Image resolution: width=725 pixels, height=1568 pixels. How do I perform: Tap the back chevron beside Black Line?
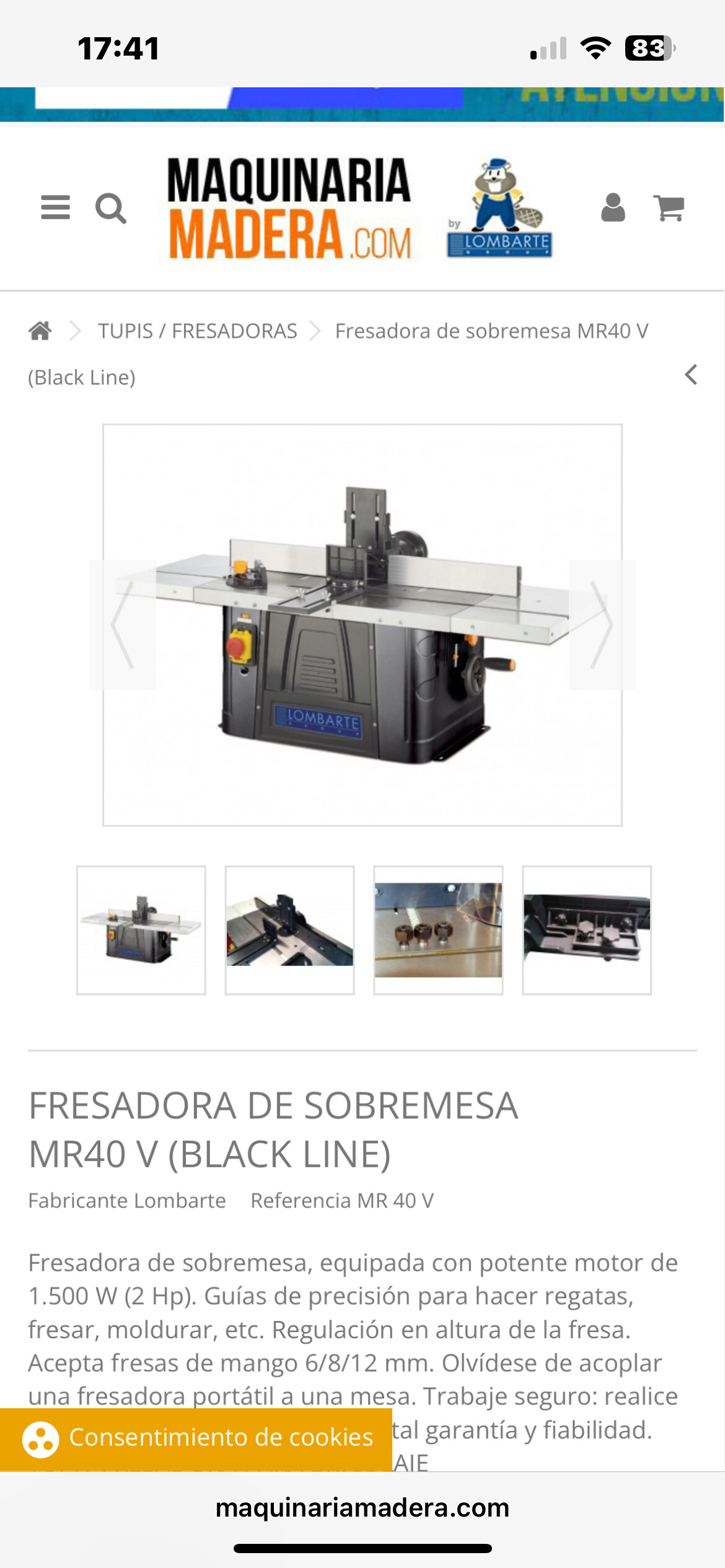pyautogui.click(x=691, y=375)
